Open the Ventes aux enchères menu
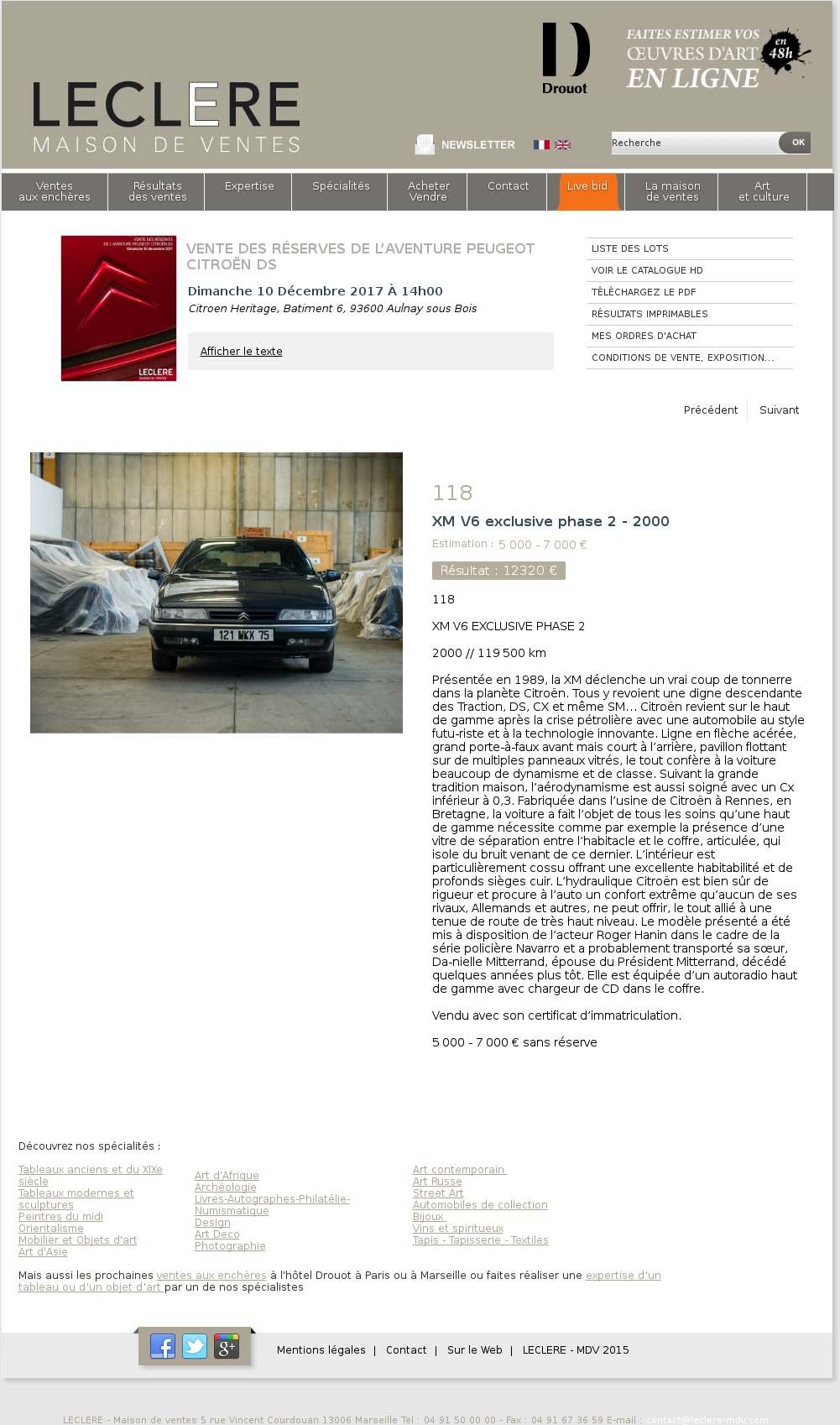This screenshot has height=1425, width=840. click(55, 191)
